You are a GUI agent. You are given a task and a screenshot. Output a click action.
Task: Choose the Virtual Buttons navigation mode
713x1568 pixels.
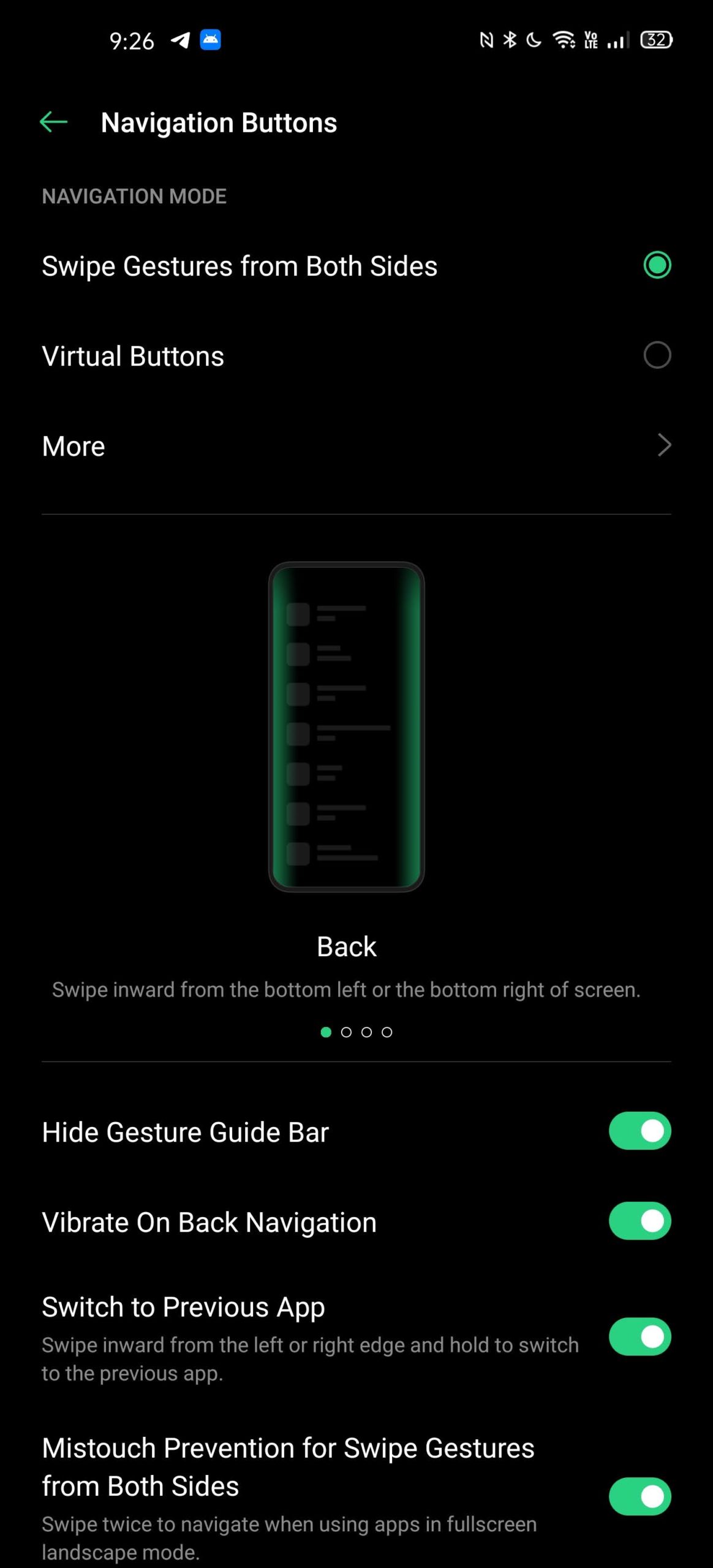click(x=356, y=356)
